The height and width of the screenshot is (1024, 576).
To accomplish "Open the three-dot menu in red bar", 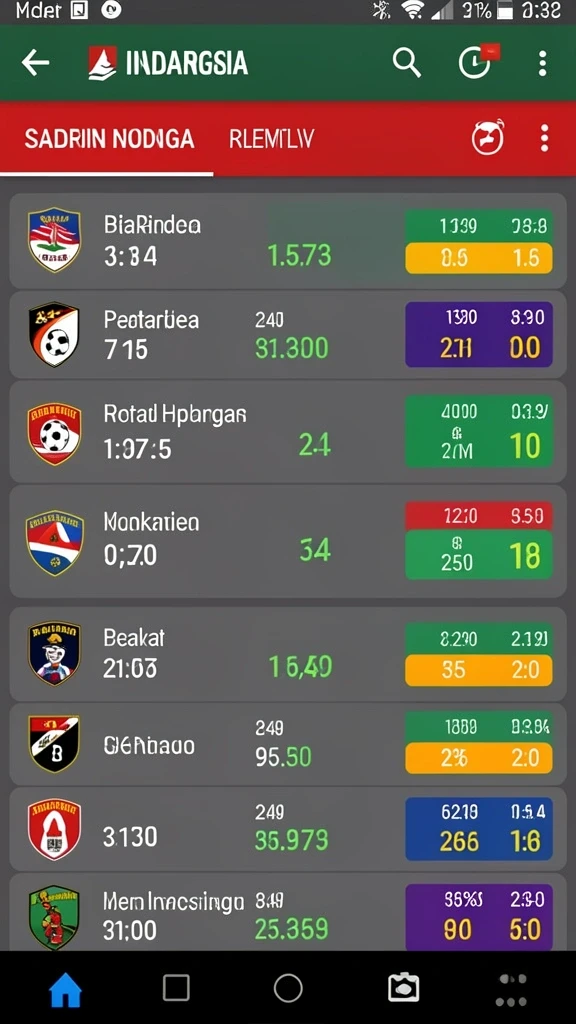I will click(544, 138).
